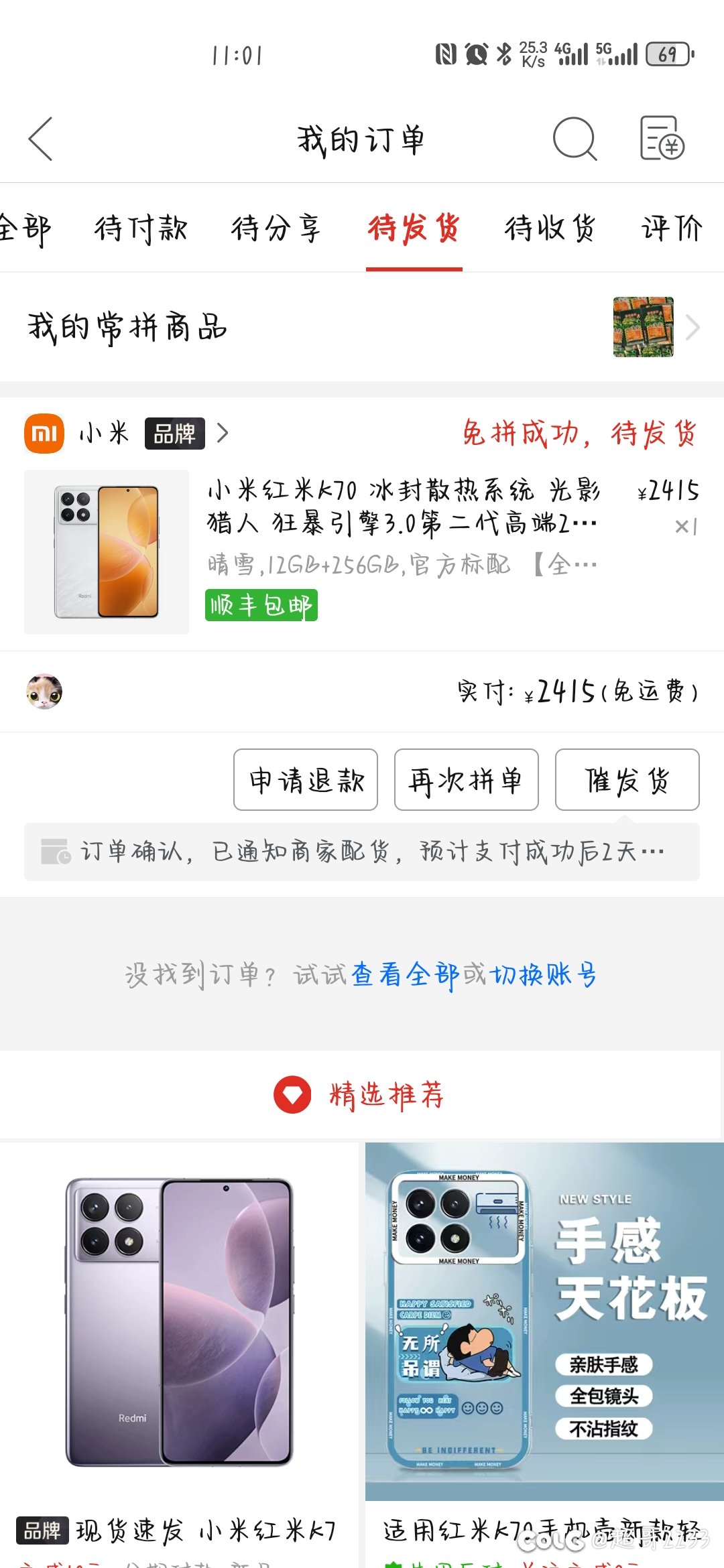Image resolution: width=724 pixels, height=1568 pixels.
Task: Select the 待发货 tab
Action: [414, 229]
